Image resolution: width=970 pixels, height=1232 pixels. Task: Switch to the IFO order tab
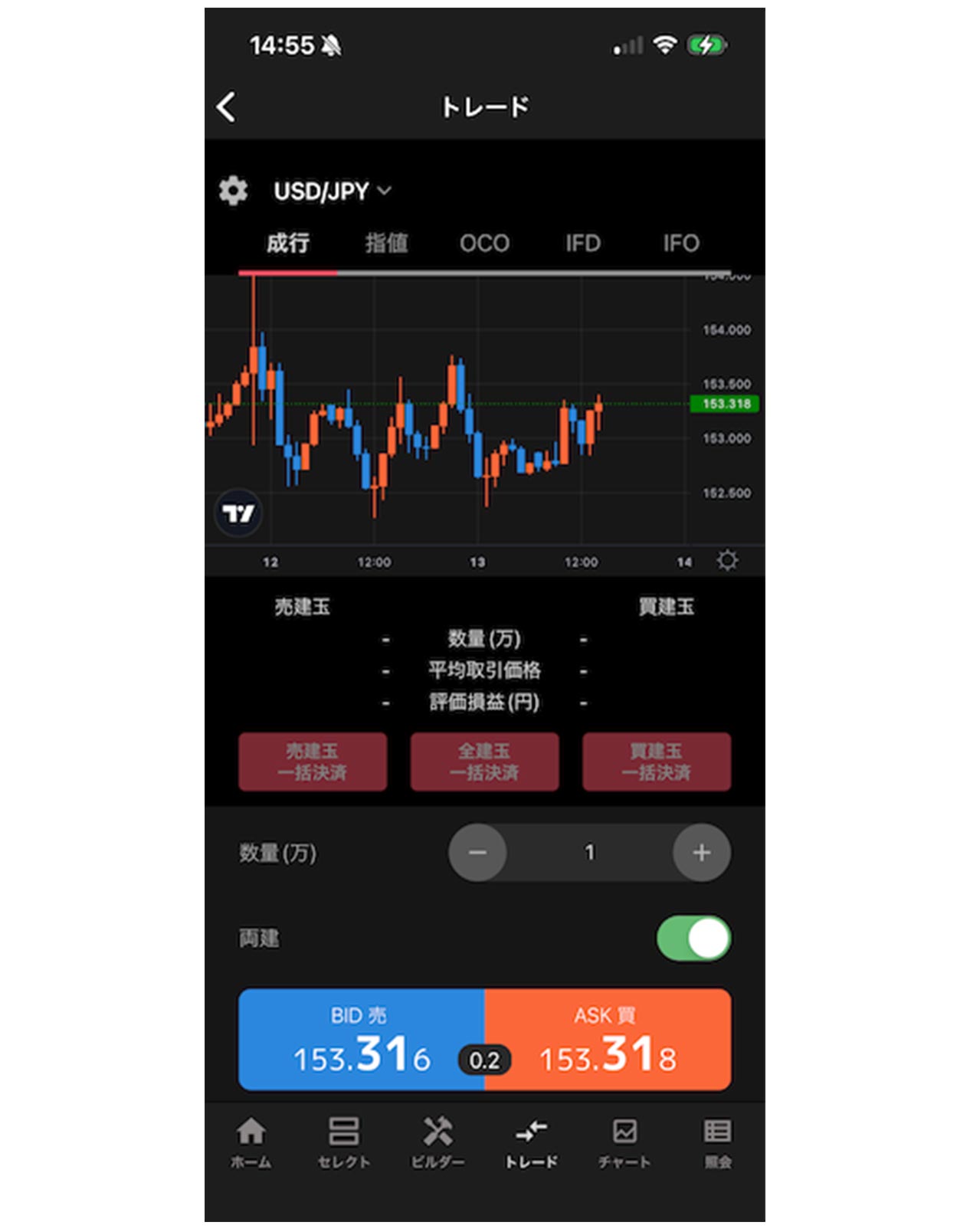[680, 244]
